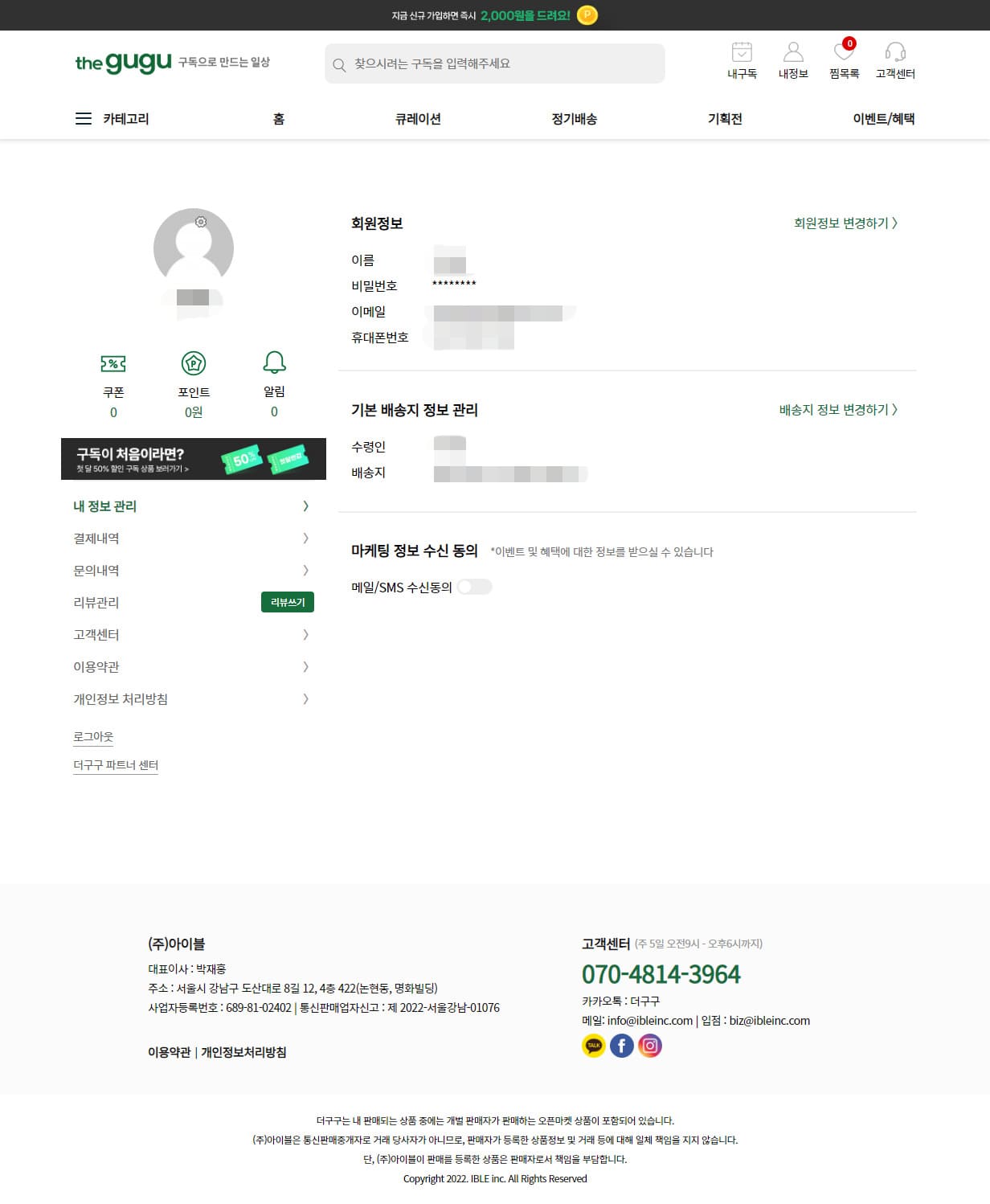Open the 이벤트/혜택 tab
Screen dimensions: 990x1204
point(883,119)
